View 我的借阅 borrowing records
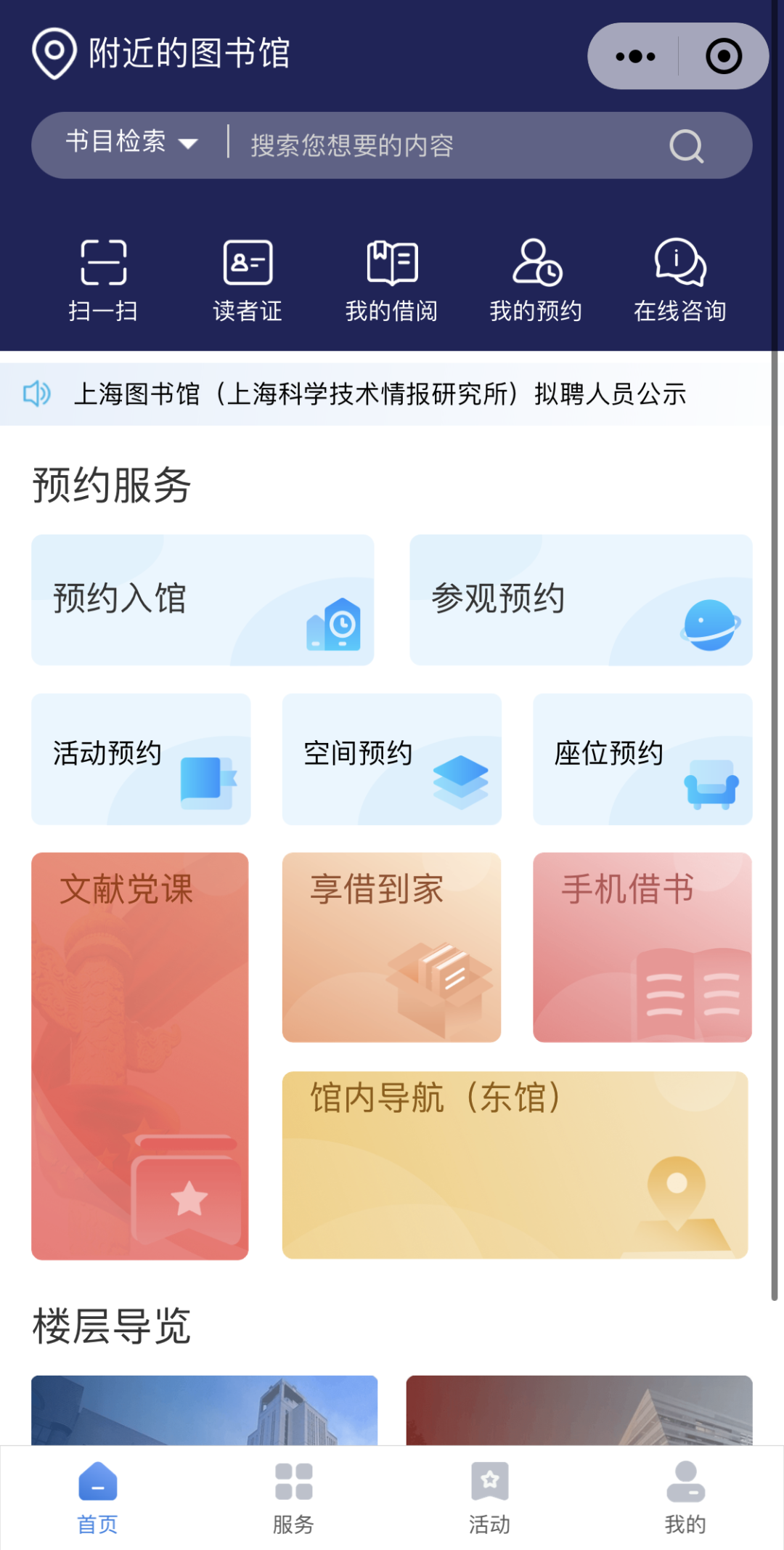This screenshot has height=1550, width=784. 392,280
